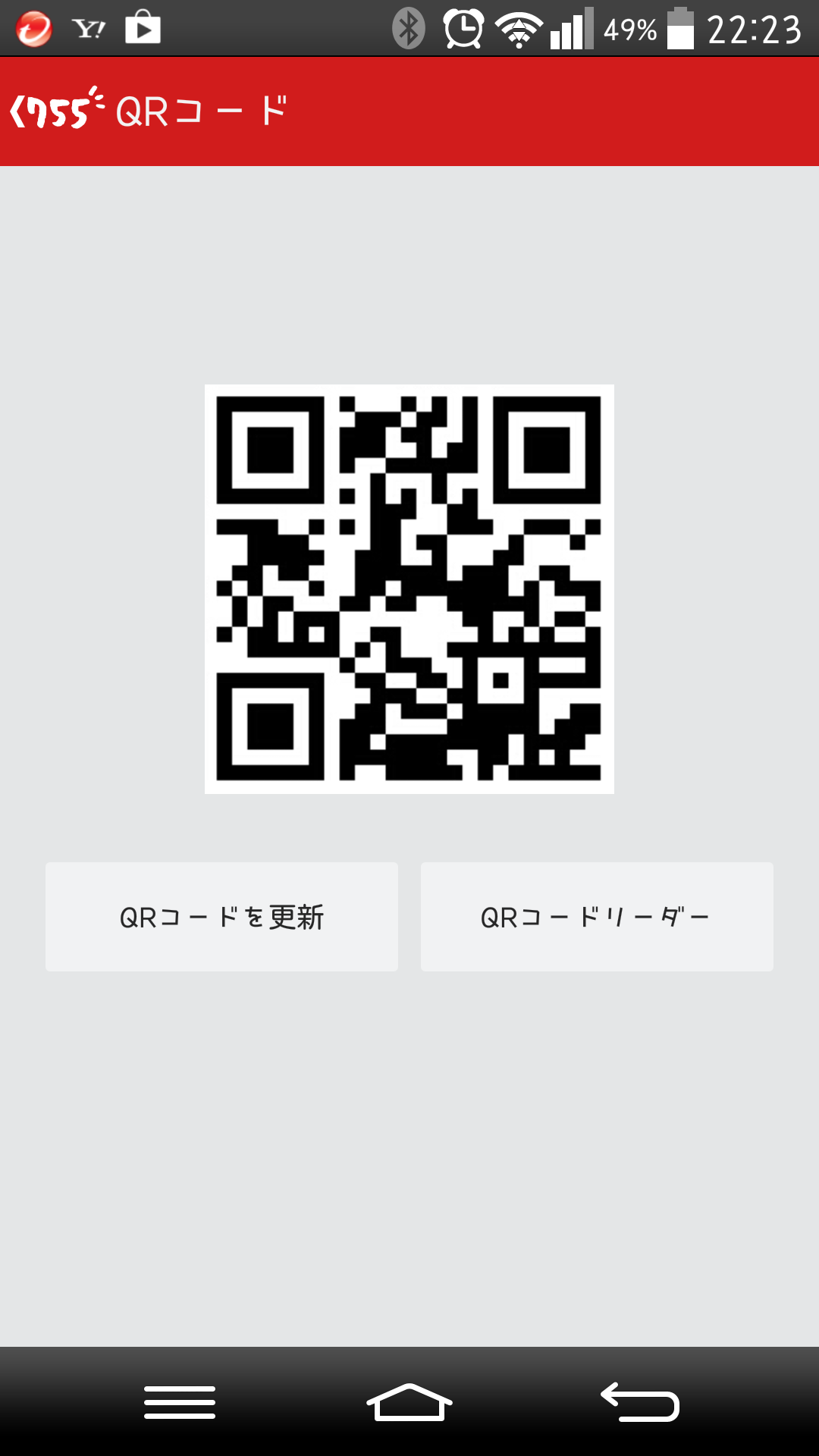Open the Google Play Store notification icon
The height and width of the screenshot is (1456, 819).
point(143,28)
